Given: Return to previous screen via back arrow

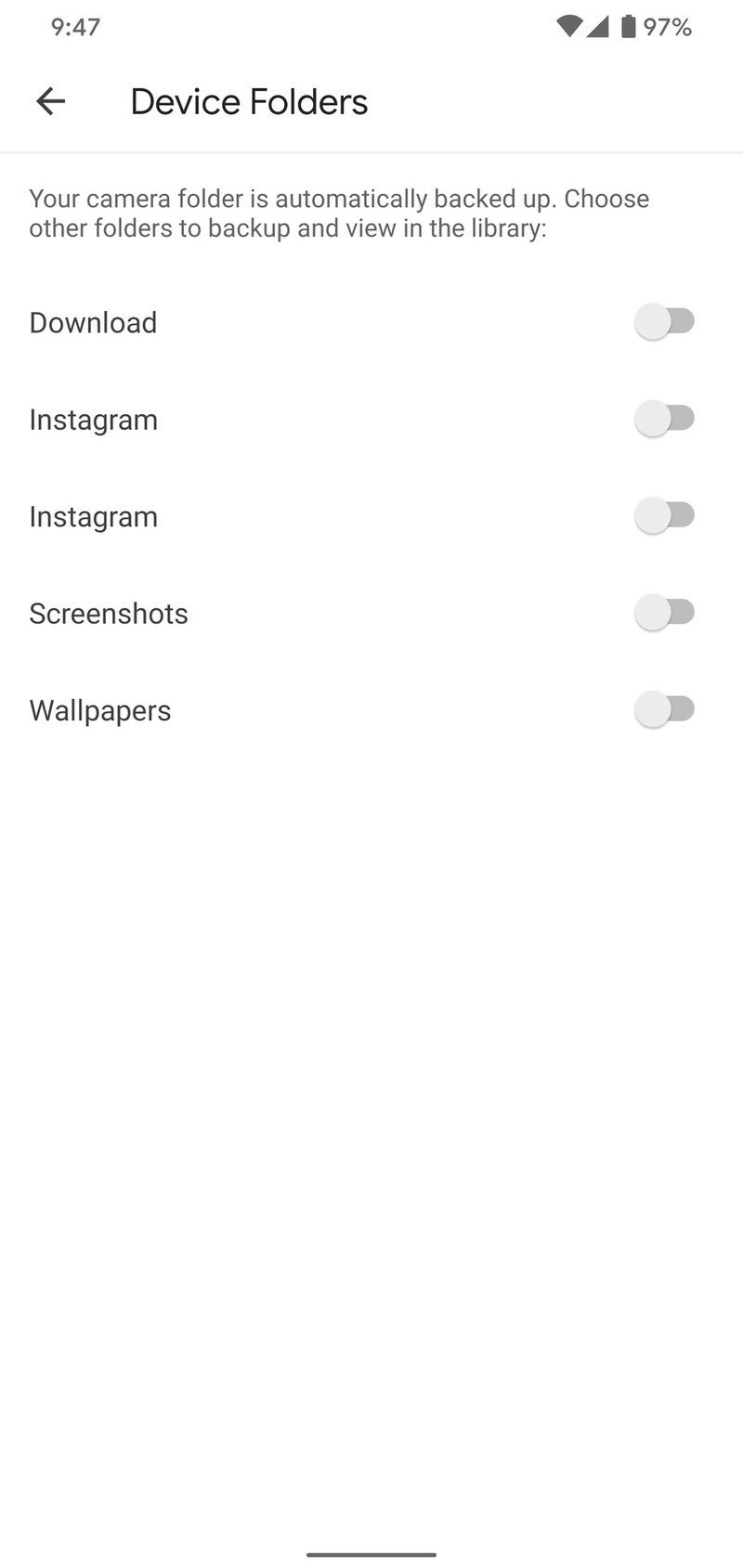Looking at the screenshot, I should [51, 100].
